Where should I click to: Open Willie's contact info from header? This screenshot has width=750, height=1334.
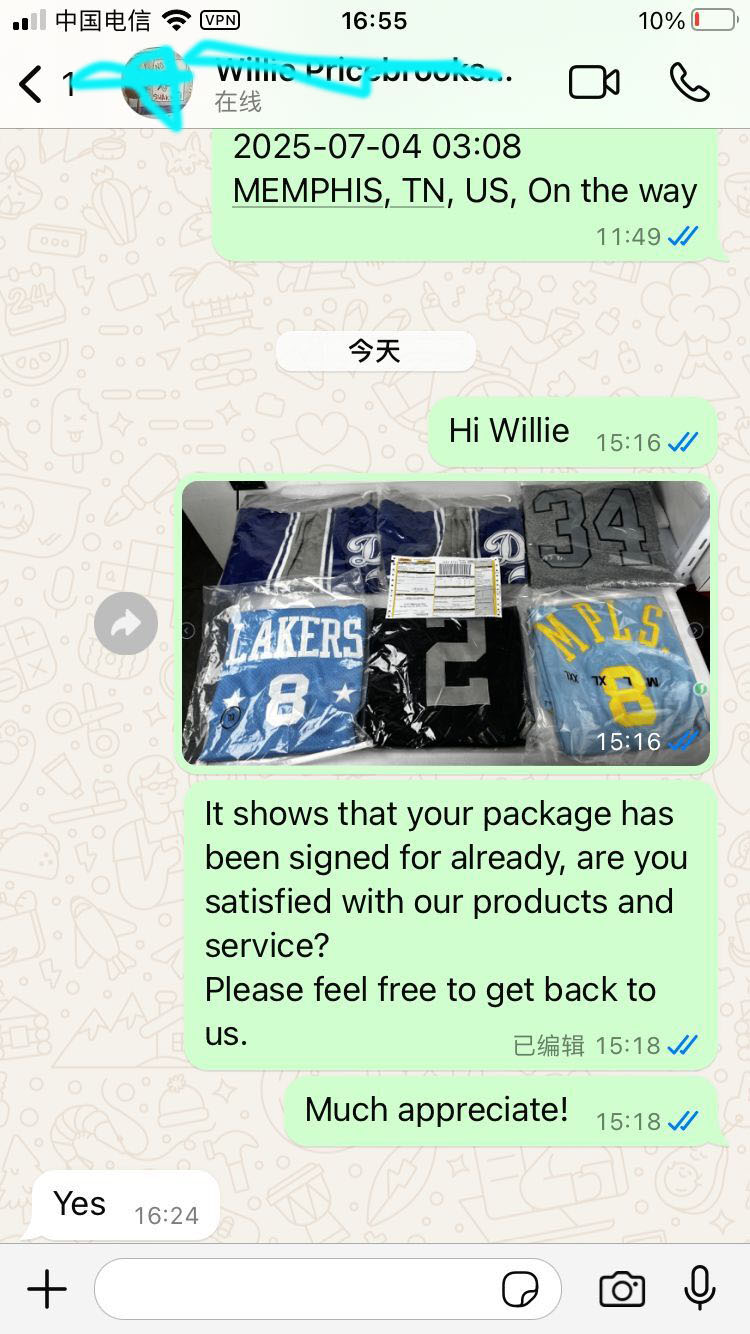pos(360,83)
